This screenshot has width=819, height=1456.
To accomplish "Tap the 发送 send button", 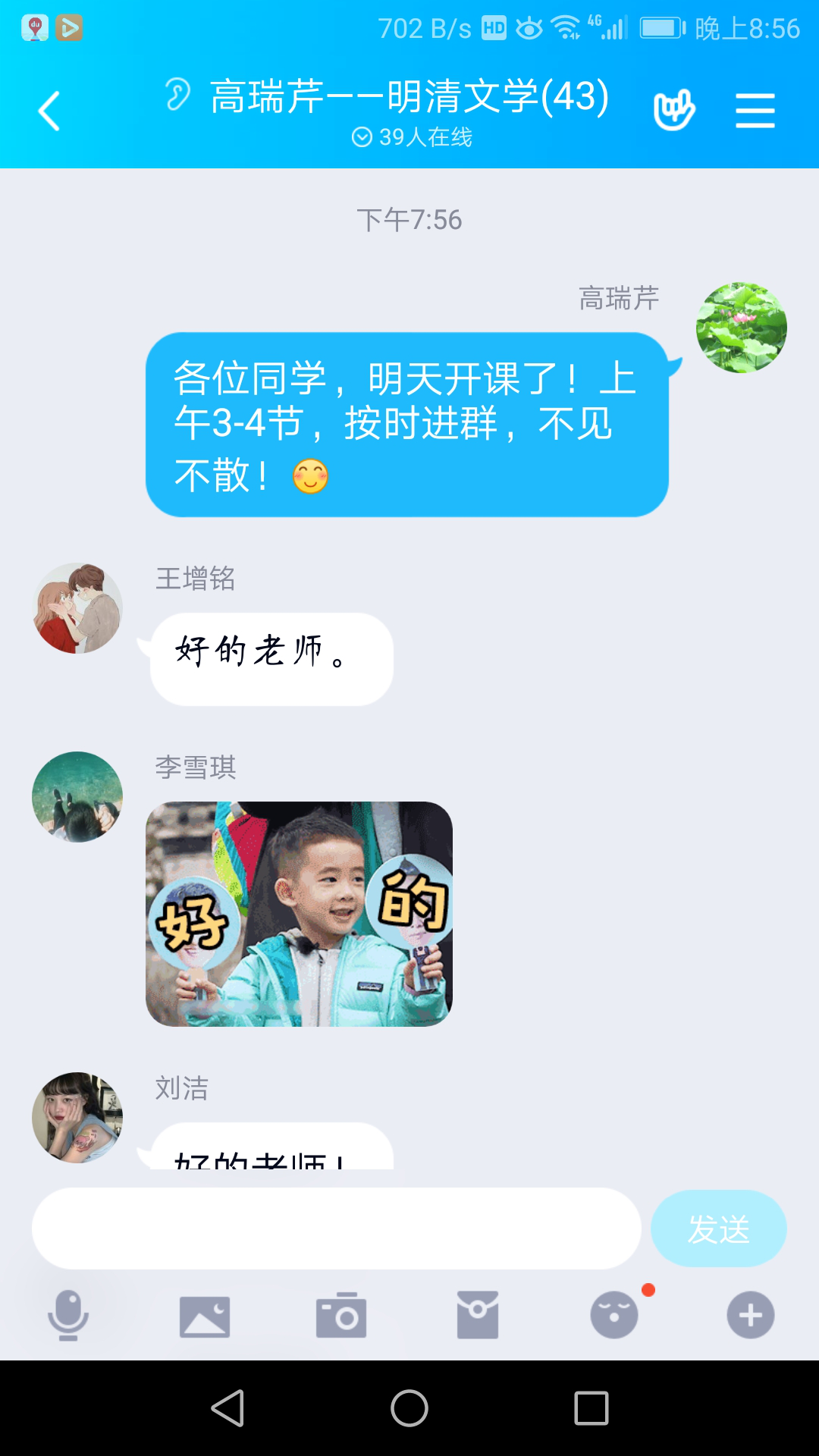I will 718,1228.
